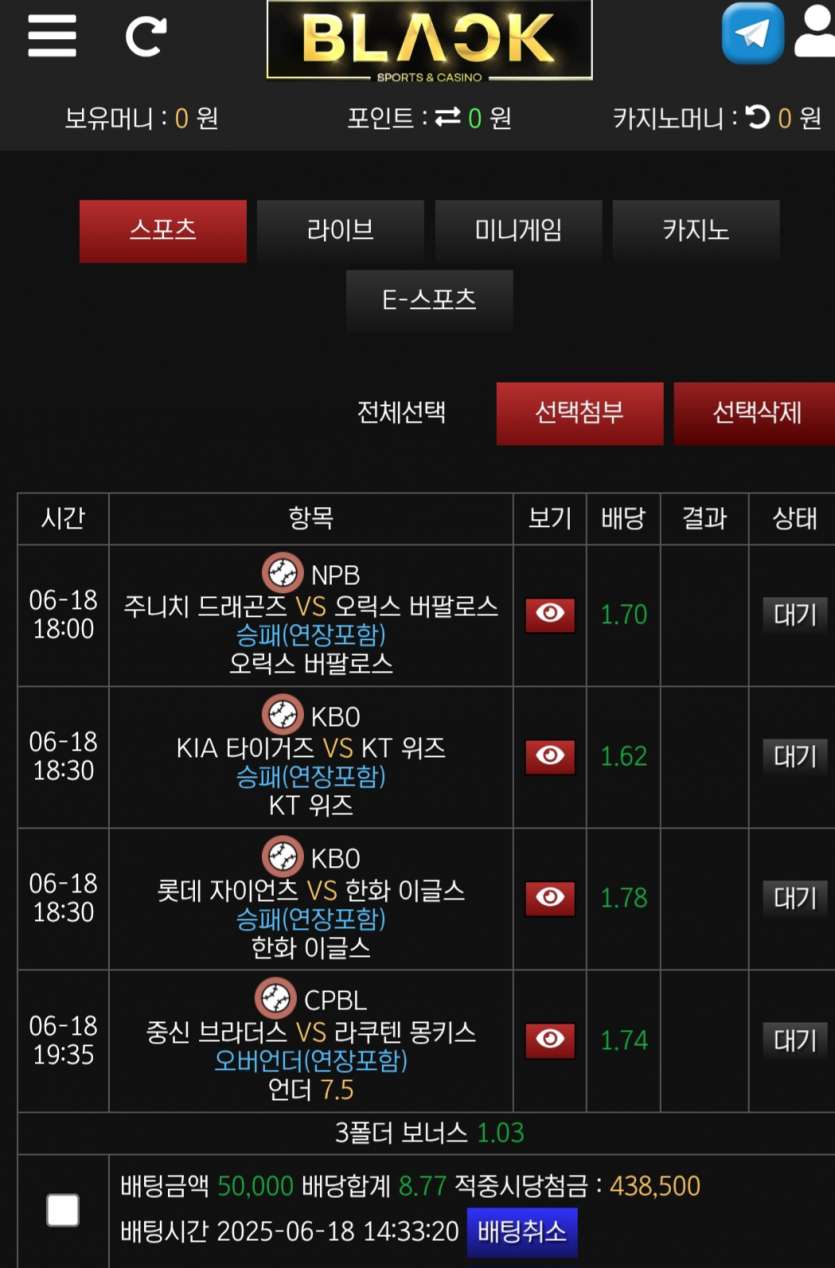The width and height of the screenshot is (835, 1268).
Task: Tap the 선택삭제 button
Action: [x=755, y=413]
